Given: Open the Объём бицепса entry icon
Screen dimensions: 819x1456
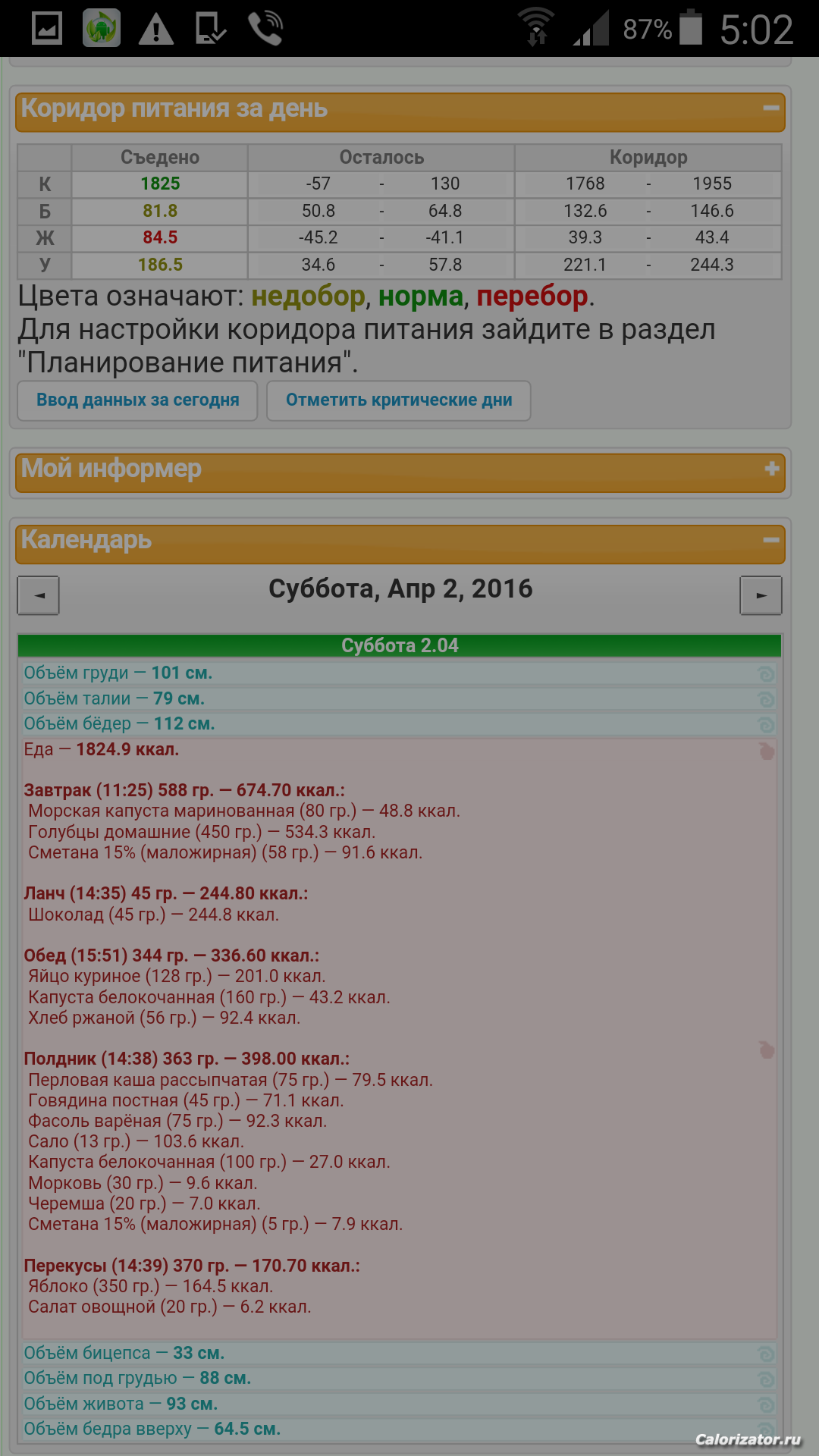Looking at the screenshot, I should (766, 1354).
